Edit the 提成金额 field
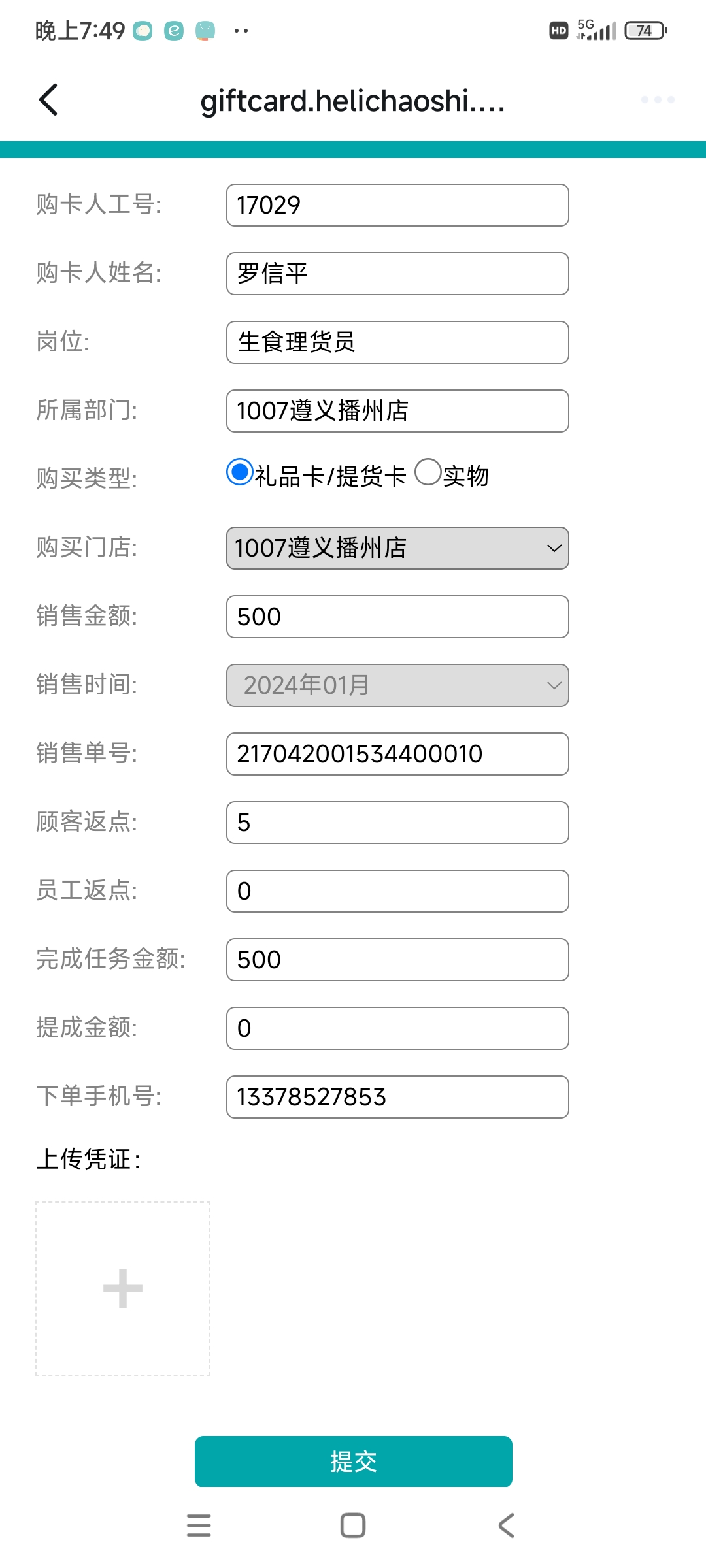 click(397, 1028)
